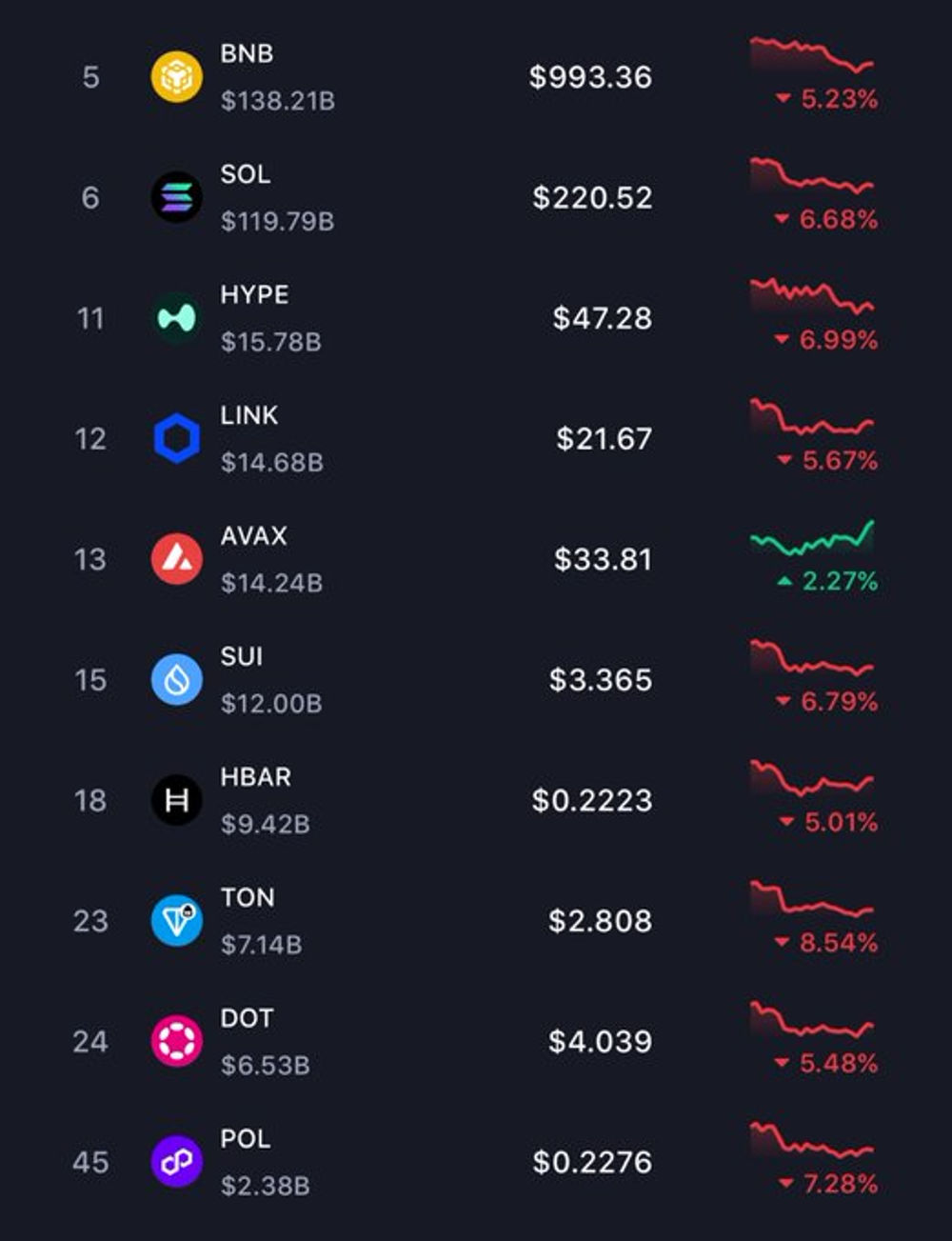Screen dimensions: 952x1241
Task: Open the POL coin row
Action: point(476,1161)
